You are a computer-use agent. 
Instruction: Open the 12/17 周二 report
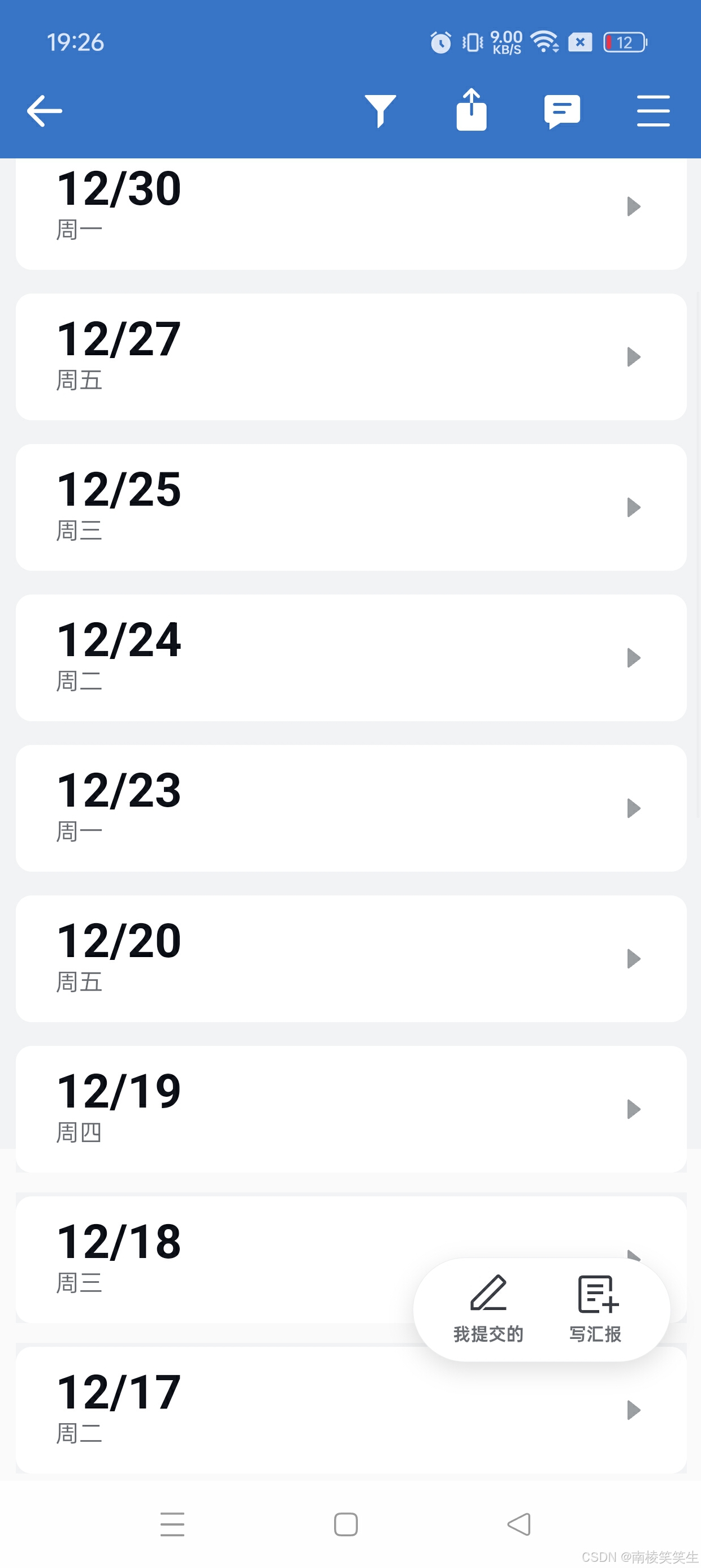(x=350, y=1409)
